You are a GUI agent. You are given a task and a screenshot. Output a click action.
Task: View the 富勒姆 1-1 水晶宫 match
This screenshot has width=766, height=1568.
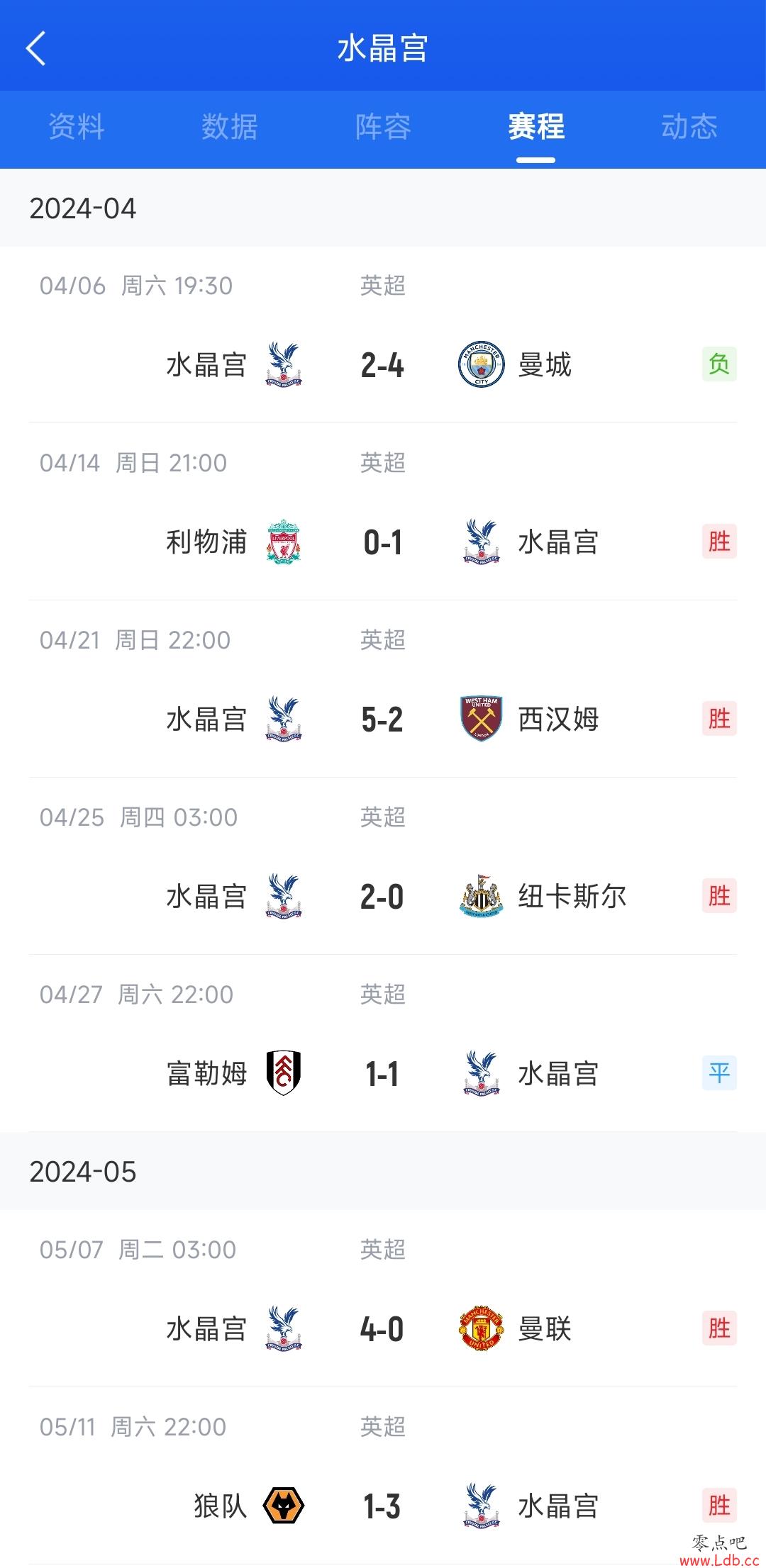383,1043
